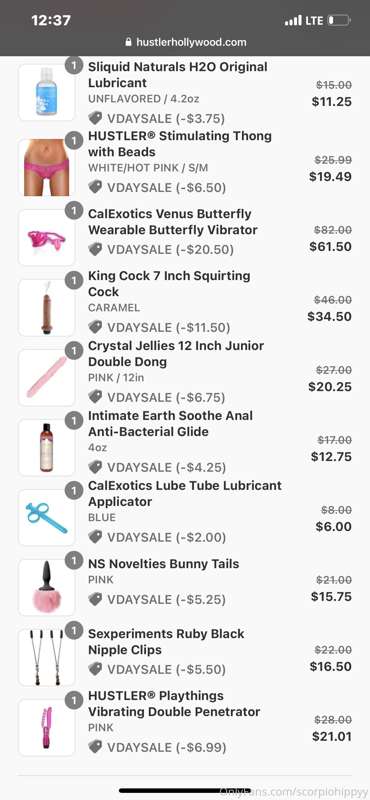Open the NS Novelties Bunny Tails item thumbnail
The width and height of the screenshot is (370, 800).
tap(47, 587)
